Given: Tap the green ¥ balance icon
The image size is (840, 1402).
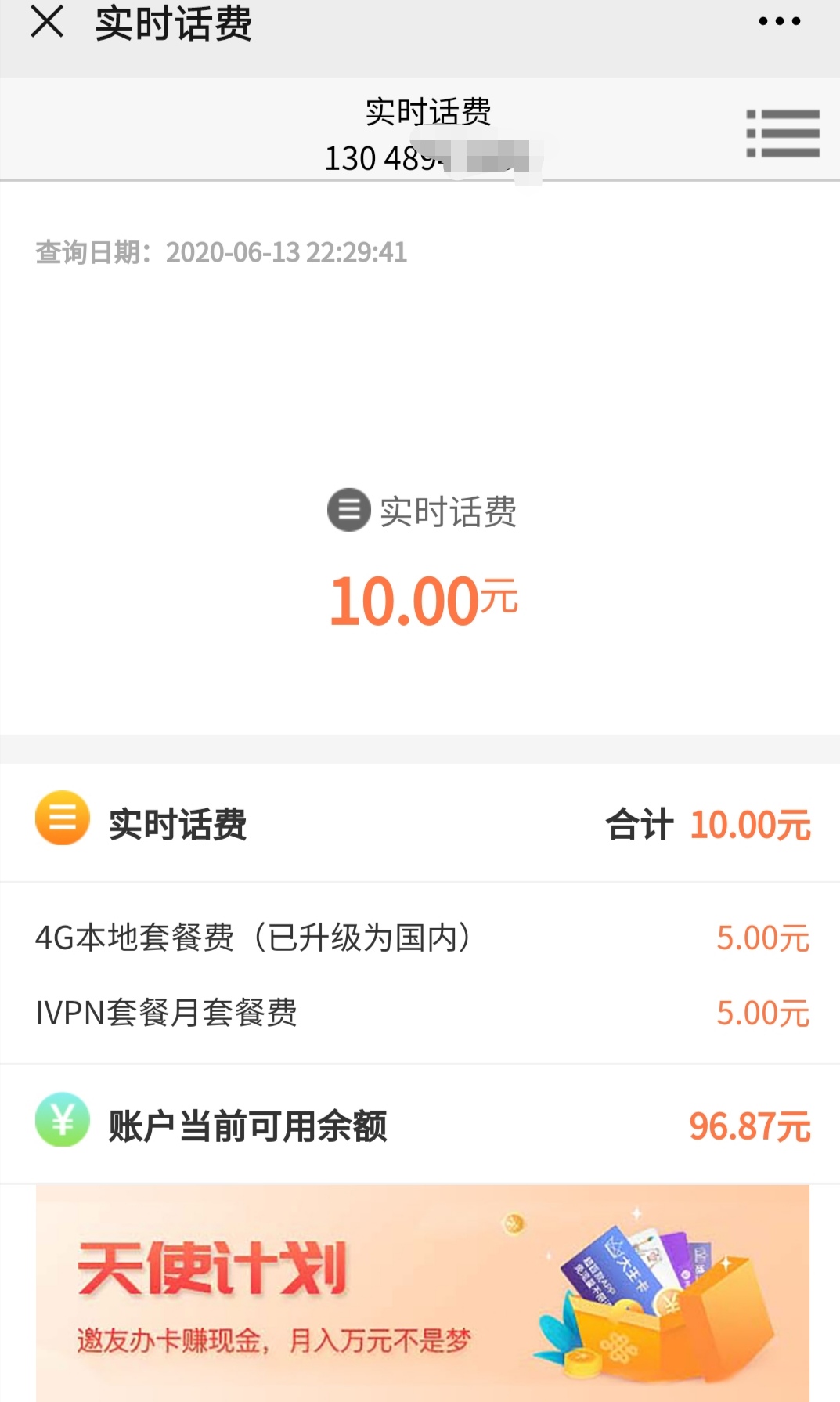Looking at the screenshot, I should coord(59,1125).
